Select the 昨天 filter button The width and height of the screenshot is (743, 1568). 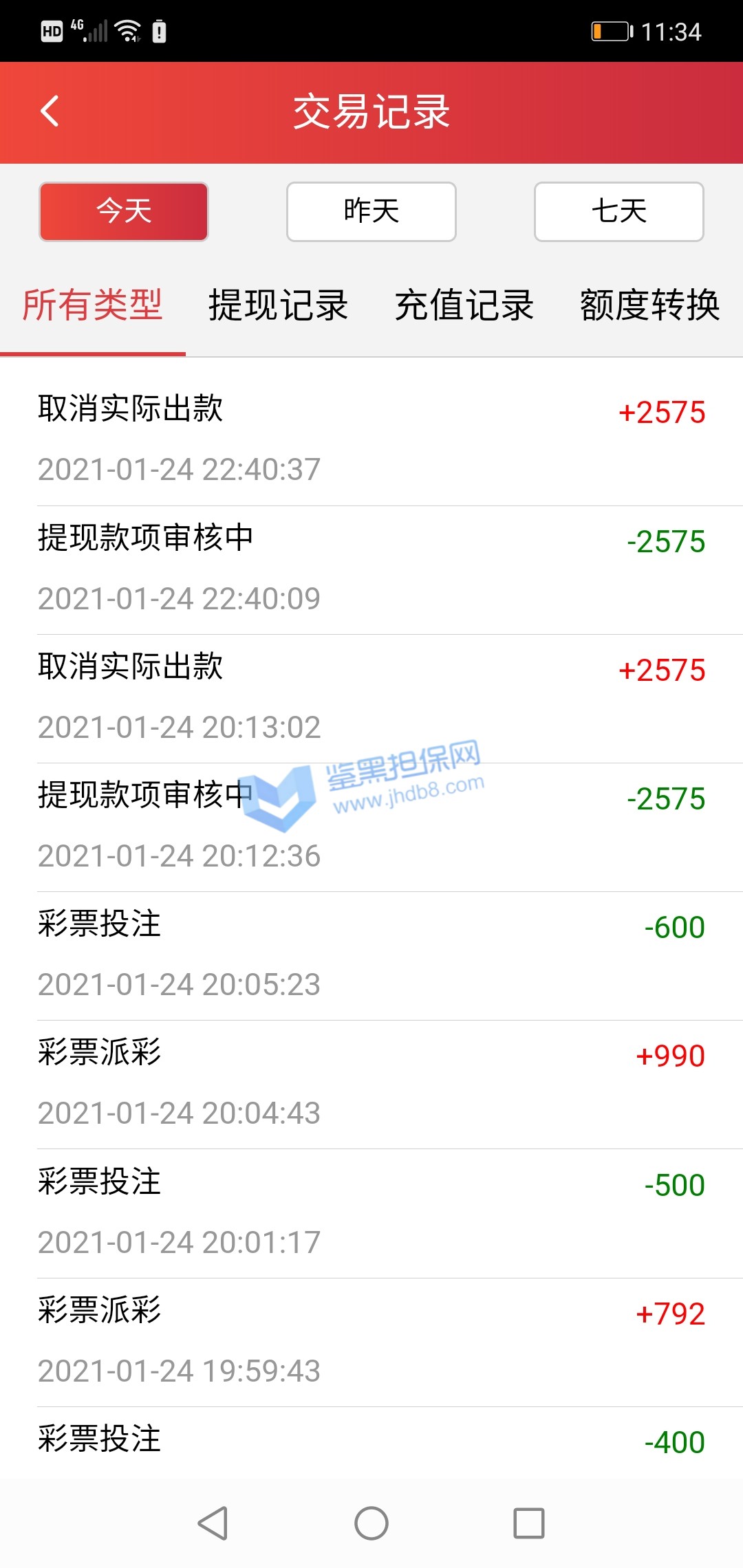click(371, 211)
